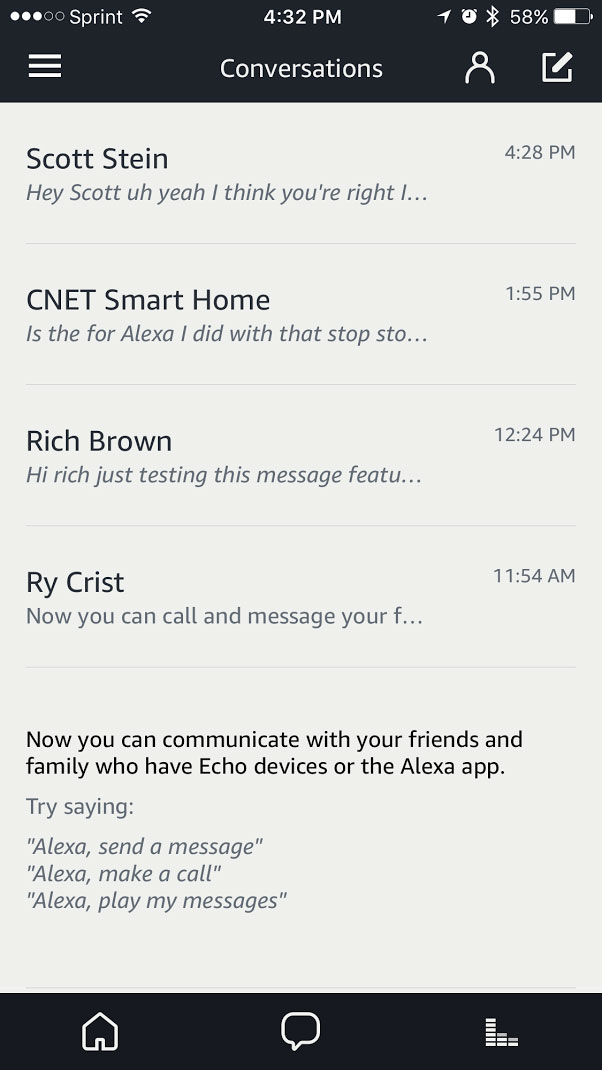Open the contacts person icon
This screenshot has height=1070, width=602.
click(x=480, y=67)
